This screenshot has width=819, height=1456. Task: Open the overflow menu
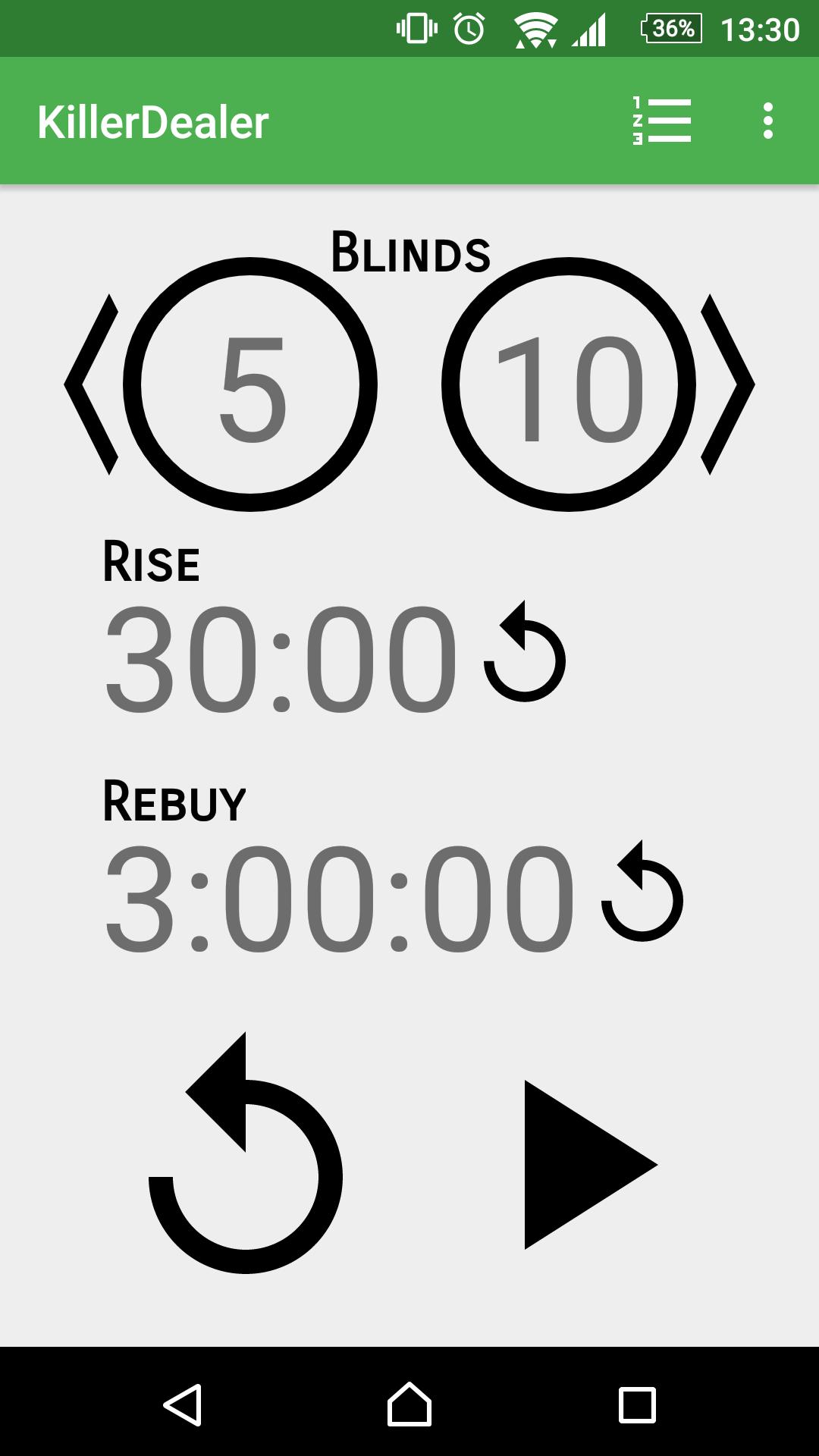pyautogui.click(x=767, y=121)
